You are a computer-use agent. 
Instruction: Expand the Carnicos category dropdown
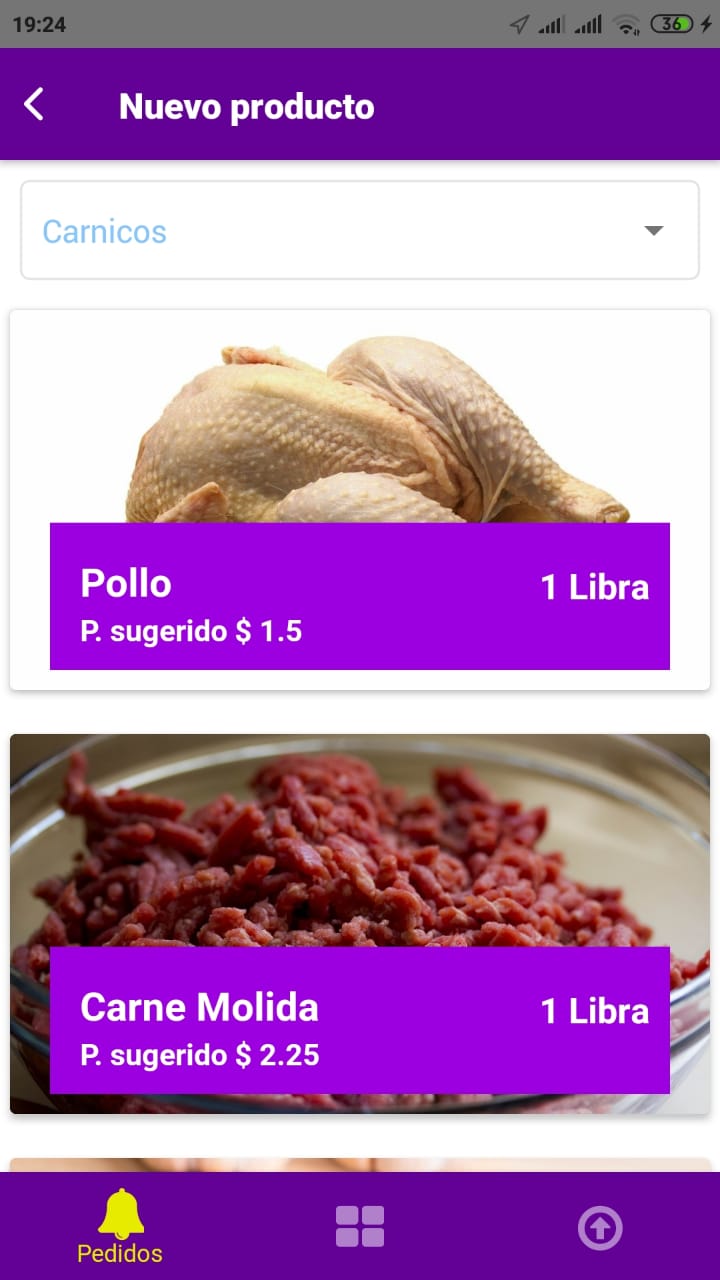point(360,231)
